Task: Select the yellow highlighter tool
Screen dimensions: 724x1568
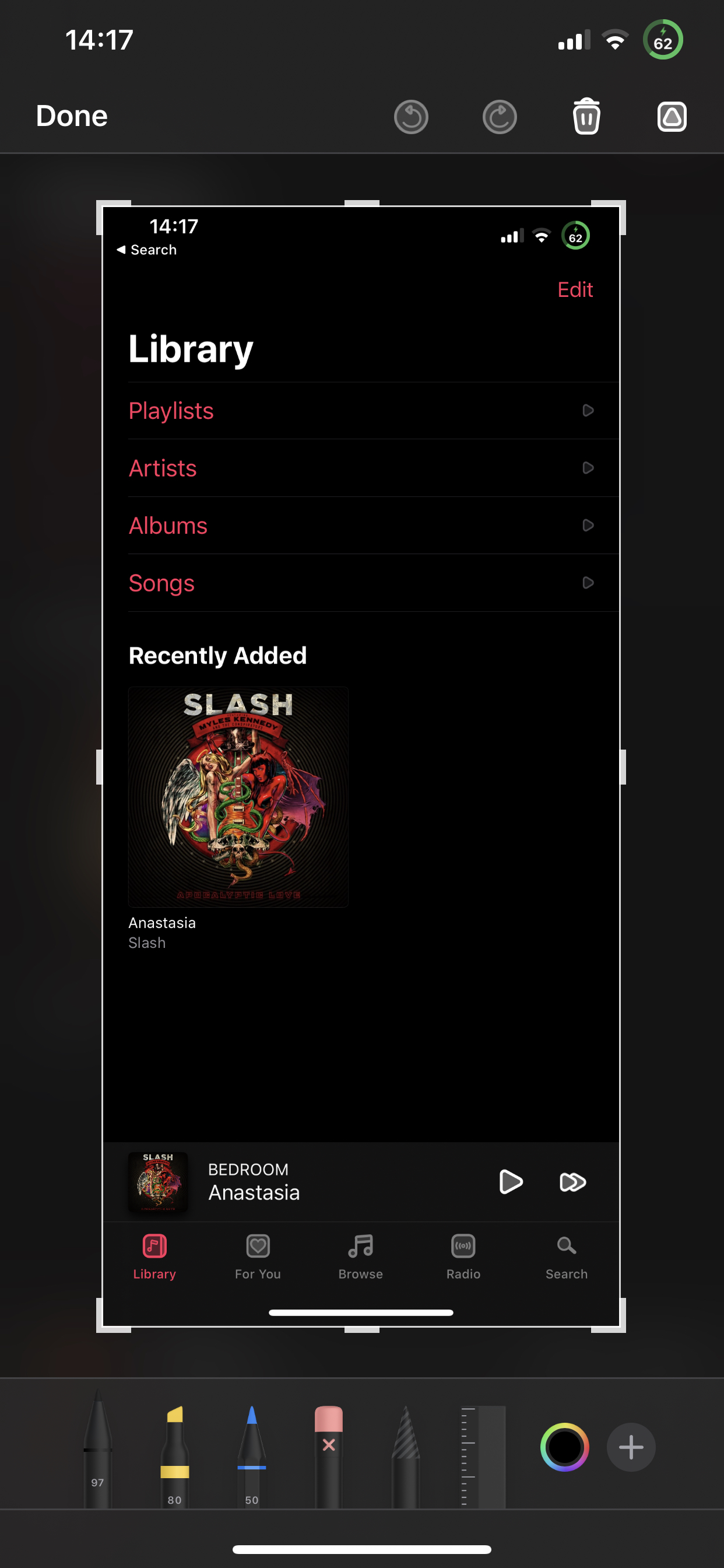Action: (175, 1455)
